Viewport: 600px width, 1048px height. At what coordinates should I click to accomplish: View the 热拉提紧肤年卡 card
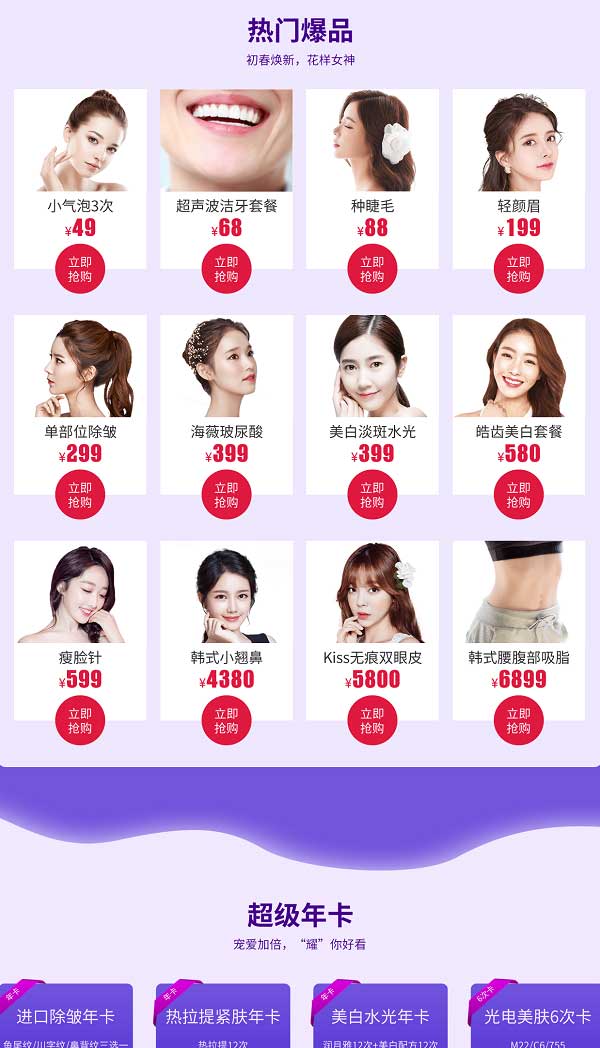[223, 1016]
